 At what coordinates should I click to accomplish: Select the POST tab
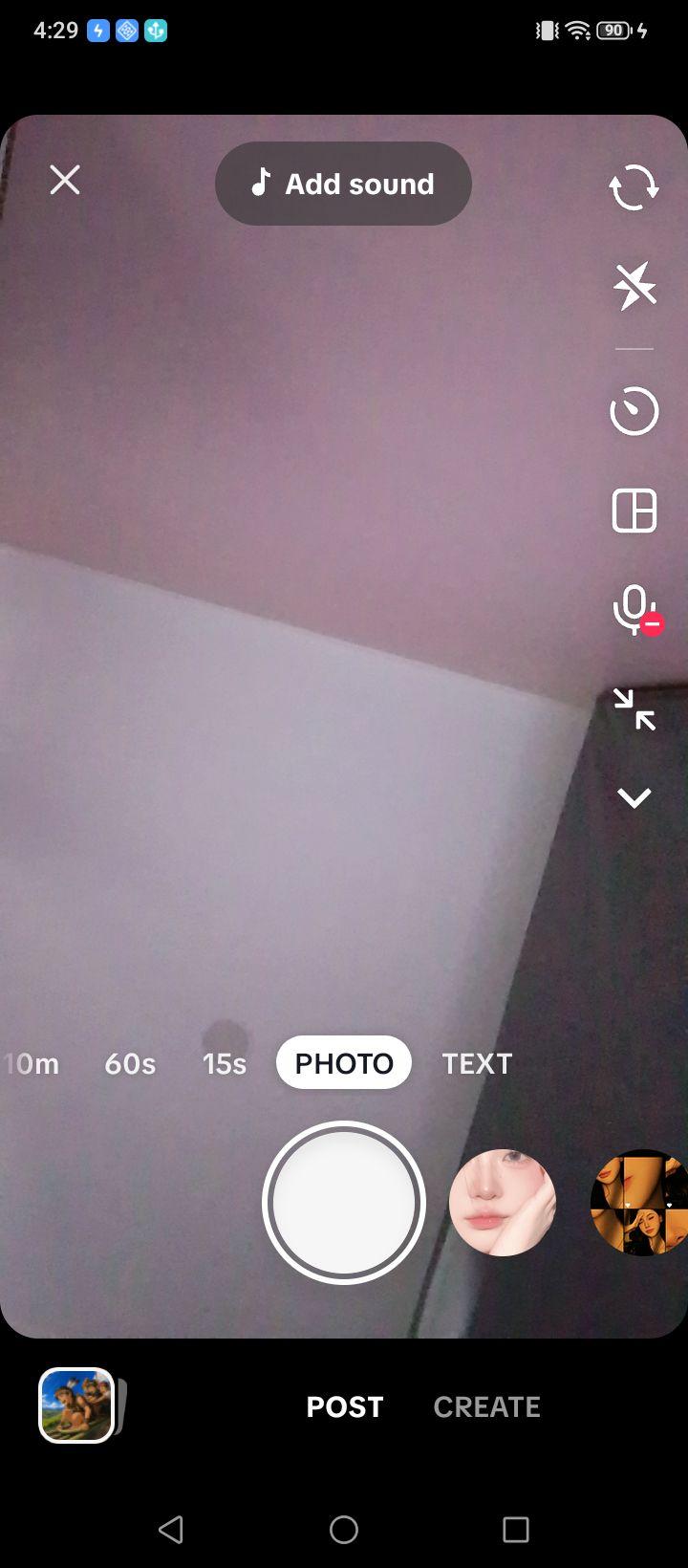[345, 1406]
